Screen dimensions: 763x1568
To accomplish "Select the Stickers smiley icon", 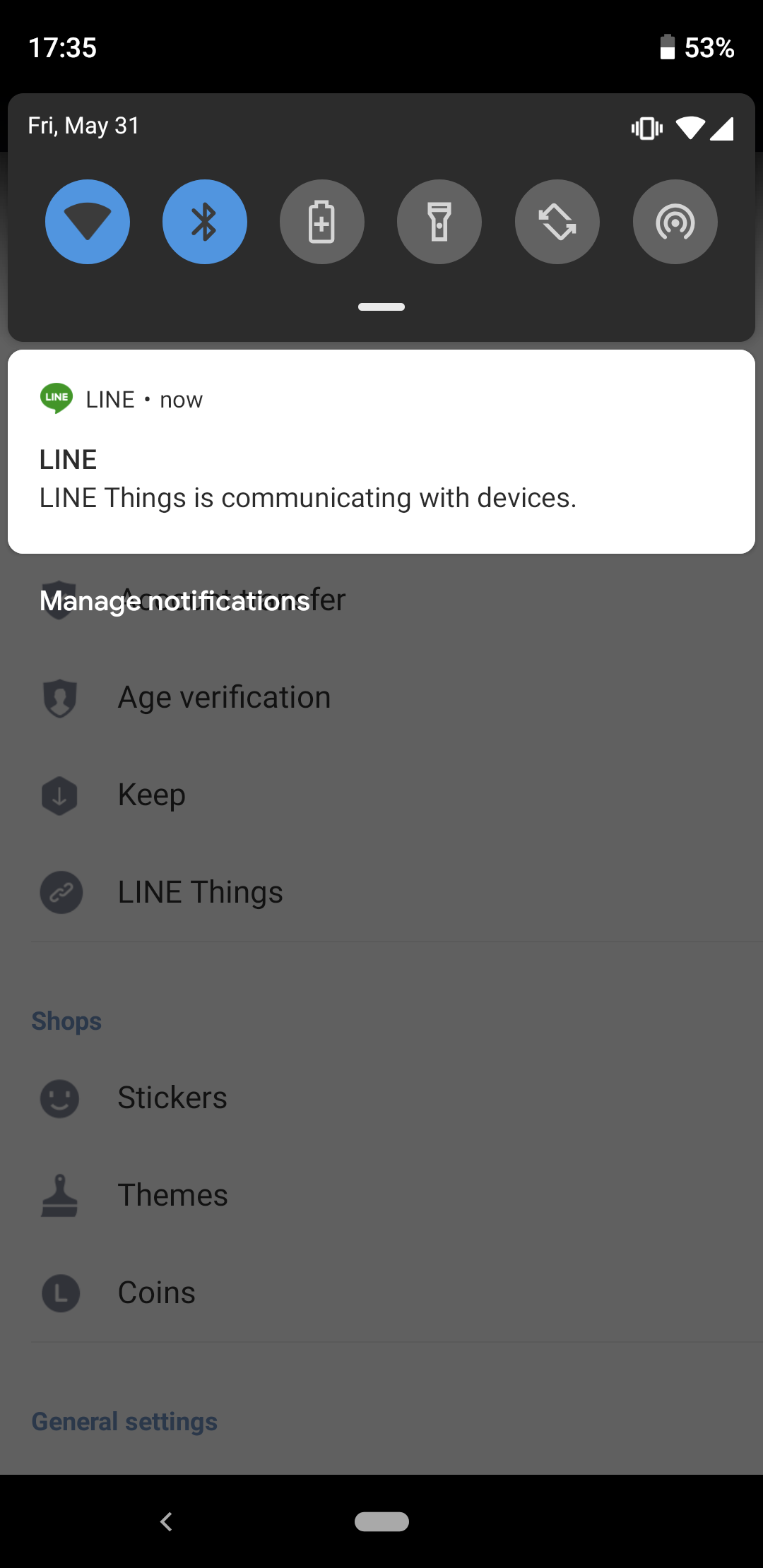I will point(59,1098).
